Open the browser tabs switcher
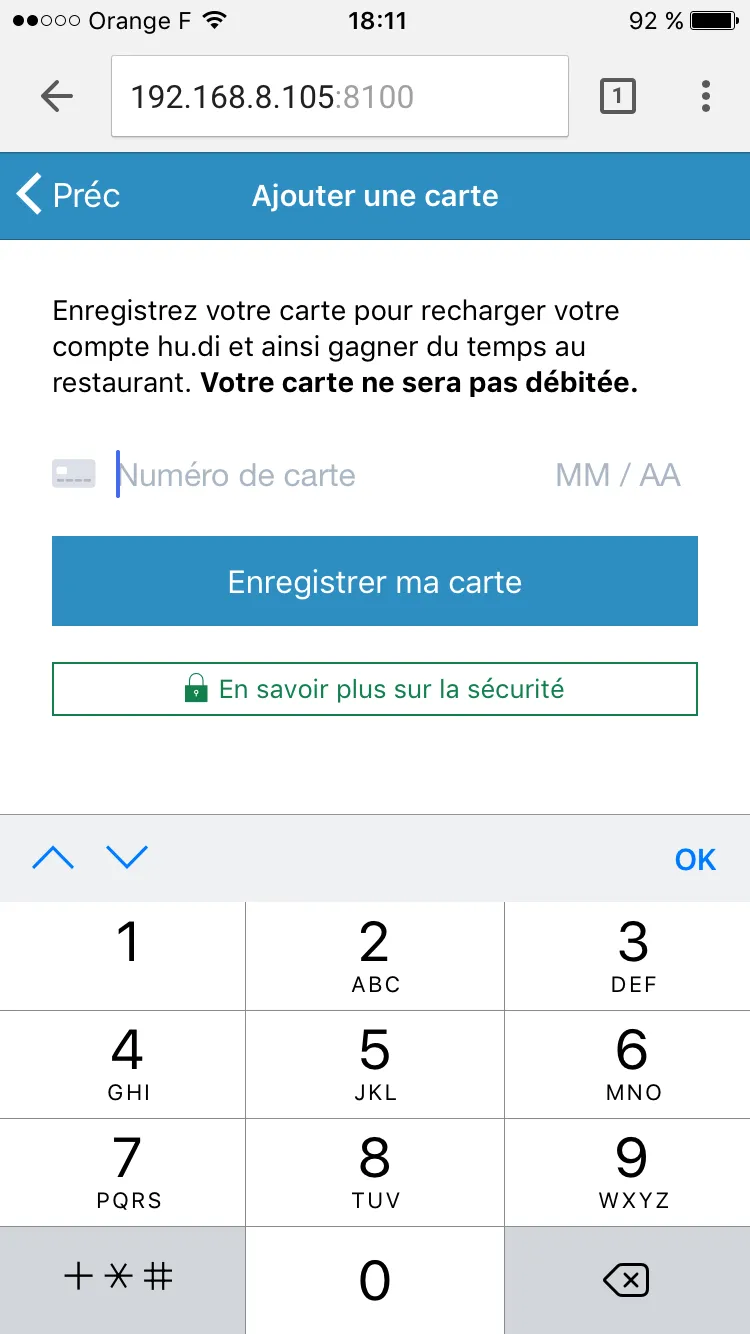 pyautogui.click(x=617, y=97)
